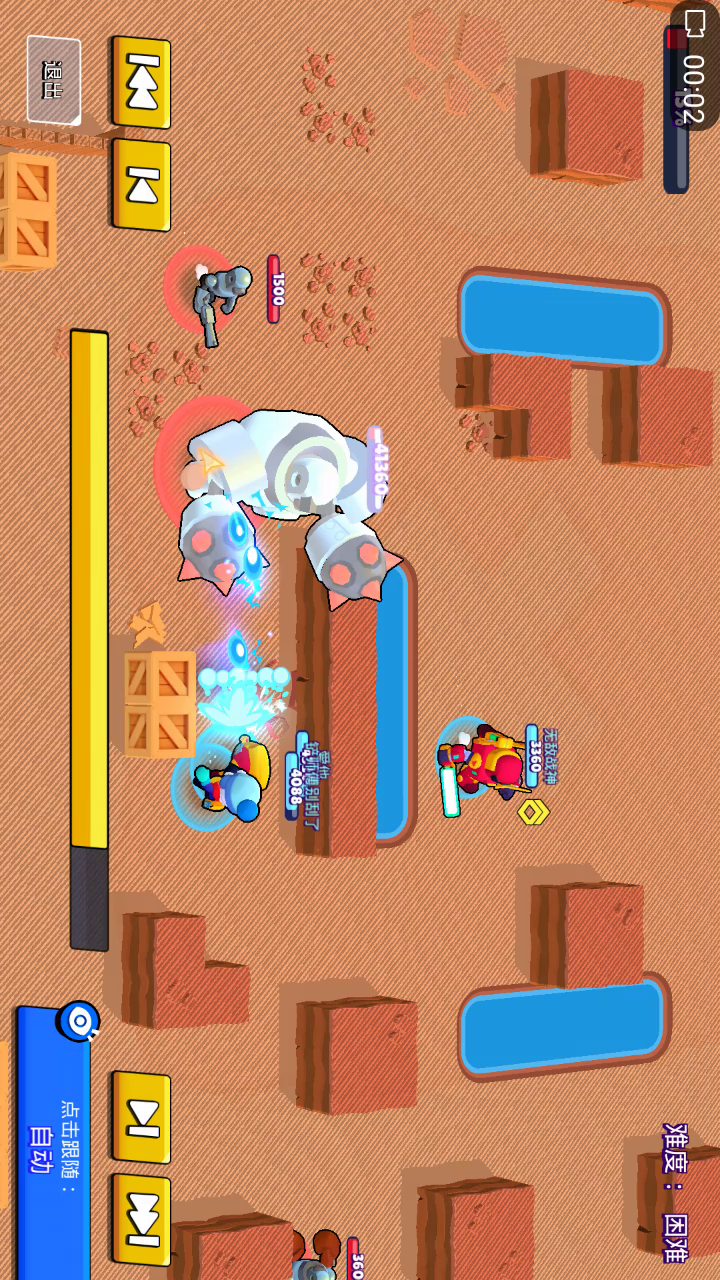Image resolution: width=720 pixels, height=1280 pixels.
Task: Tap the yellow replay progress bar
Action: (x=89, y=640)
